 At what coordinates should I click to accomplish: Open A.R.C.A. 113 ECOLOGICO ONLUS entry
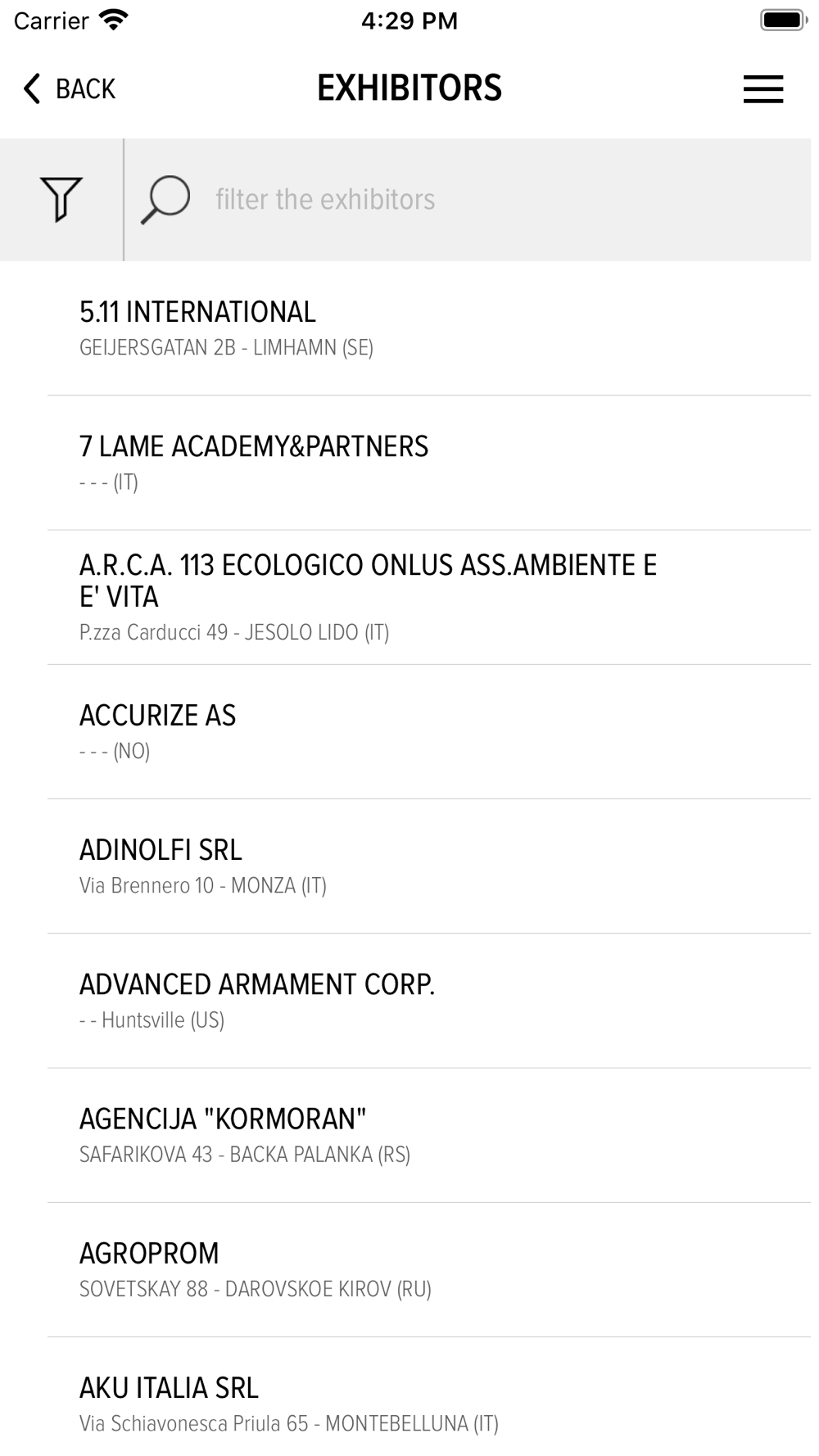click(x=409, y=597)
